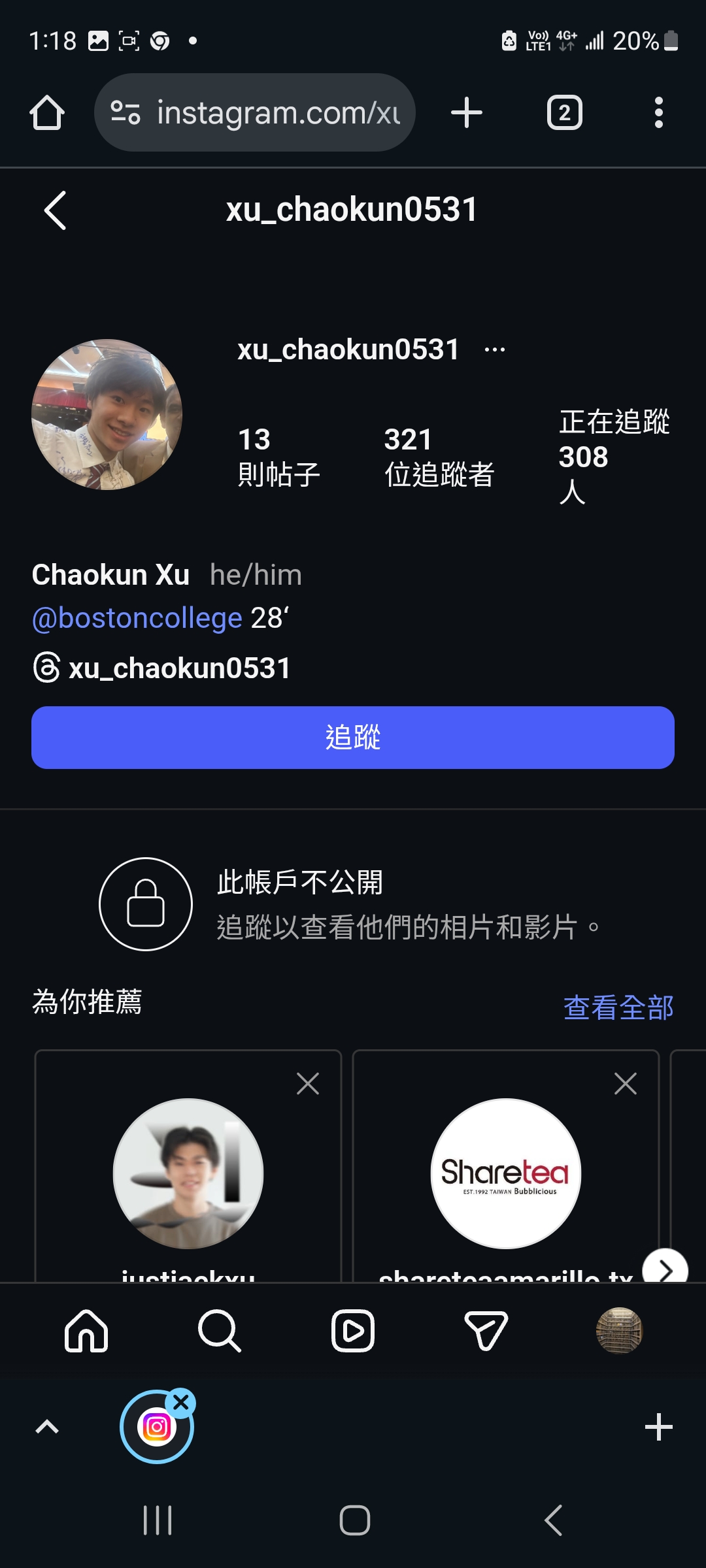Open the Sharetea suggested profile
The width and height of the screenshot is (706, 1568).
tap(505, 1173)
